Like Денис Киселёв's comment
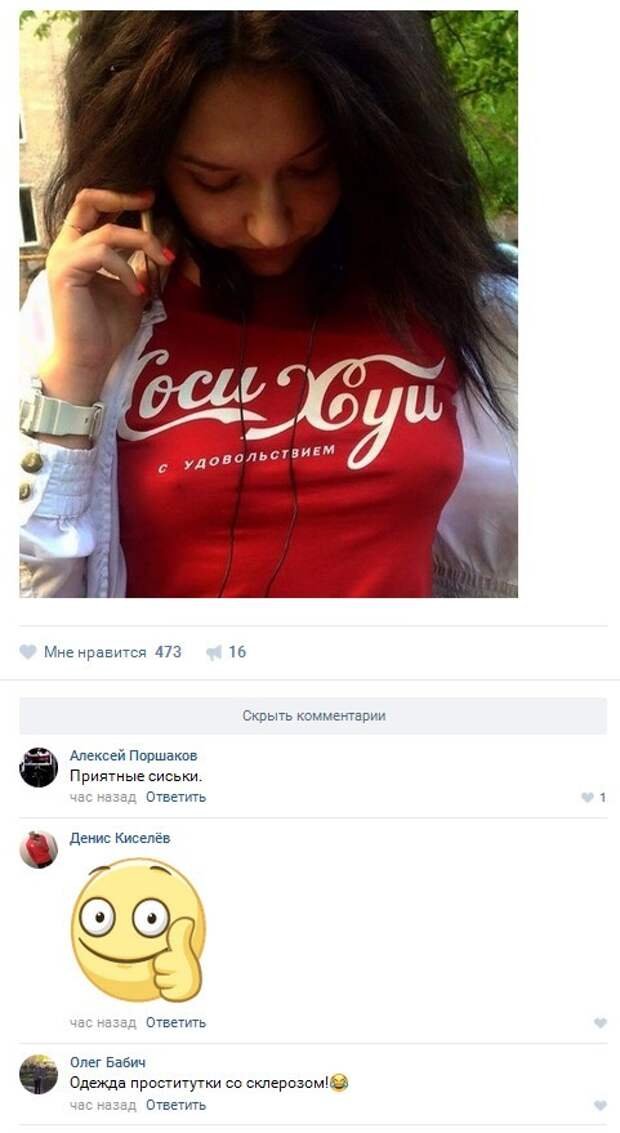 tap(600, 1023)
